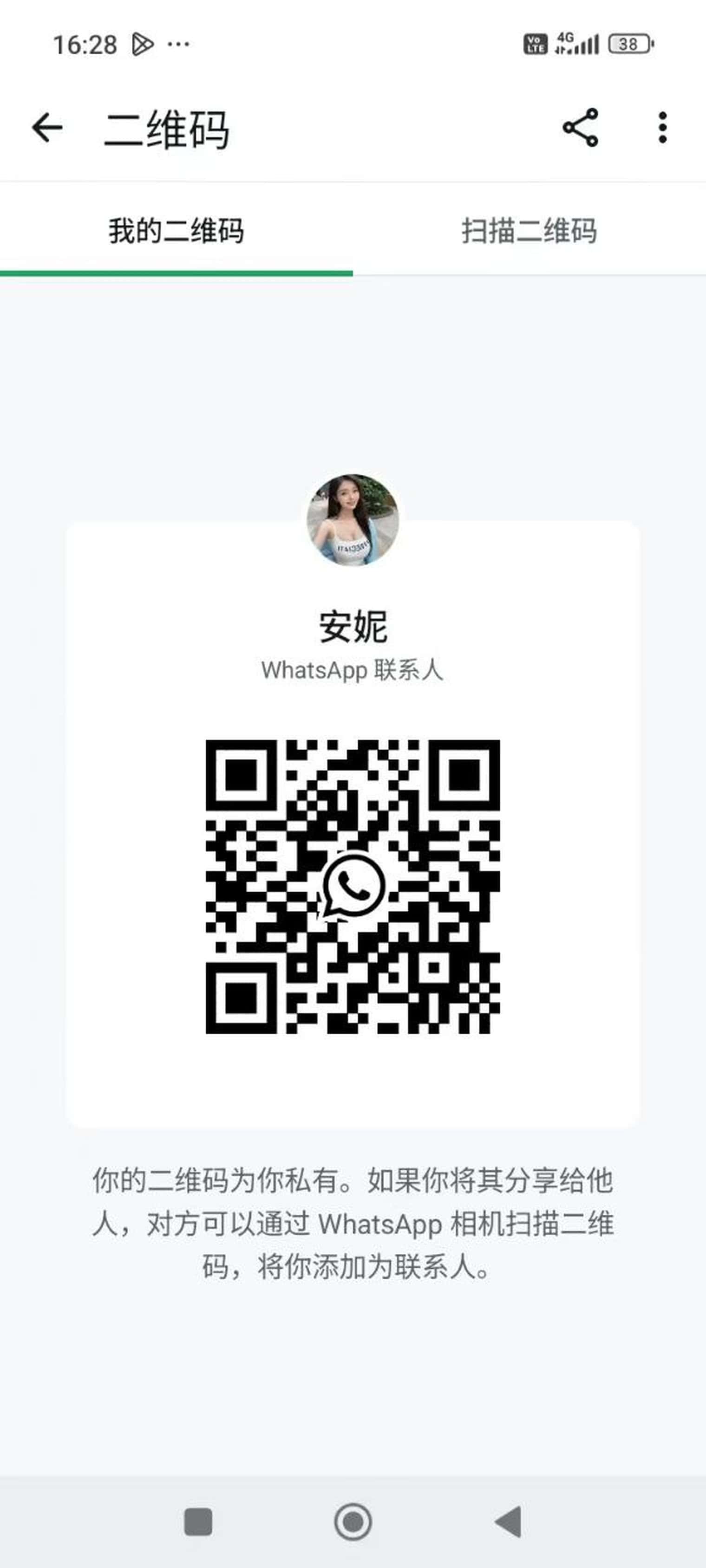Switch to the 扫描二维码 tab
This screenshot has width=706, height=1568.
coord(529,231)
